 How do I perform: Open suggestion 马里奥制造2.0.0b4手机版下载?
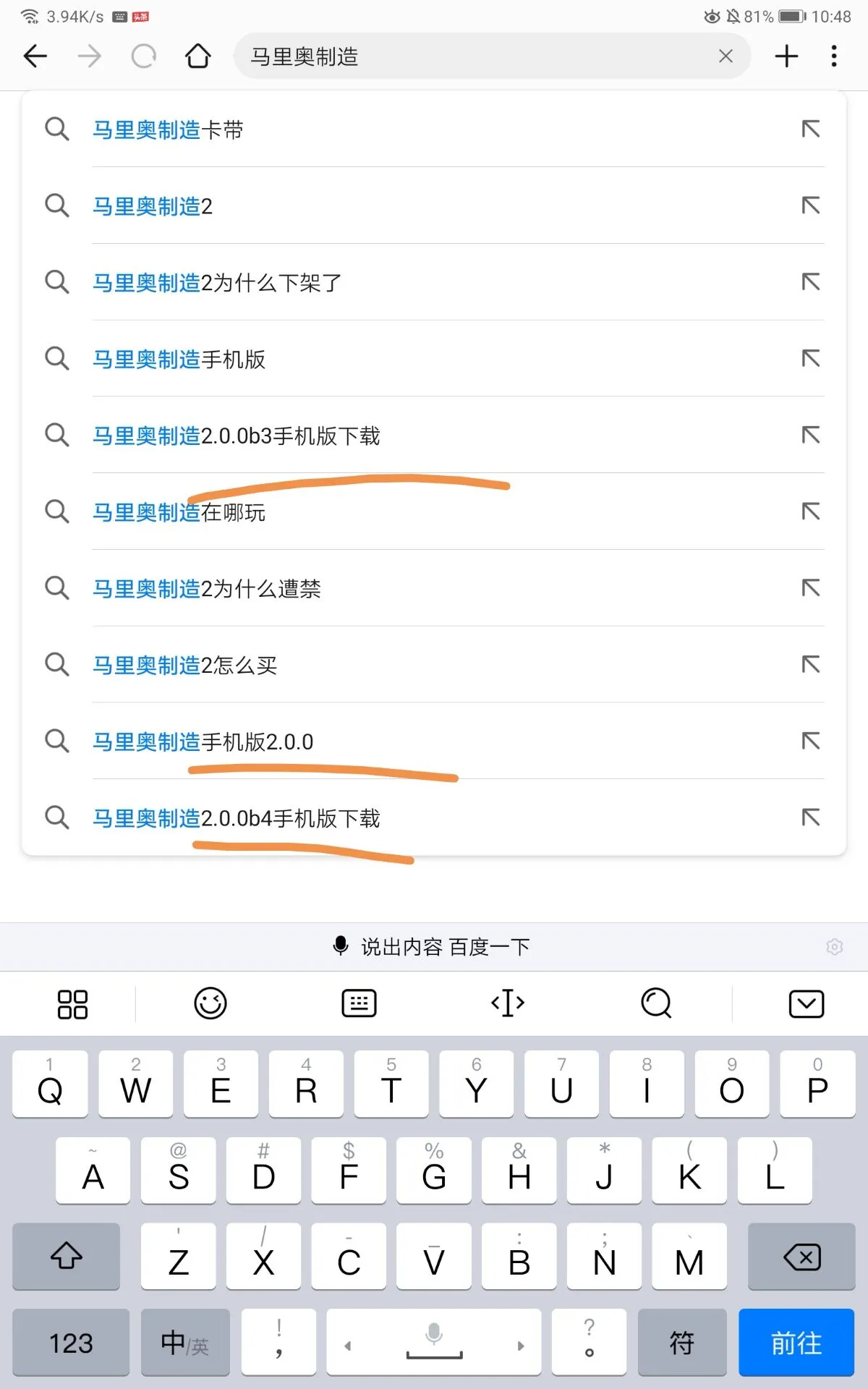236,819
